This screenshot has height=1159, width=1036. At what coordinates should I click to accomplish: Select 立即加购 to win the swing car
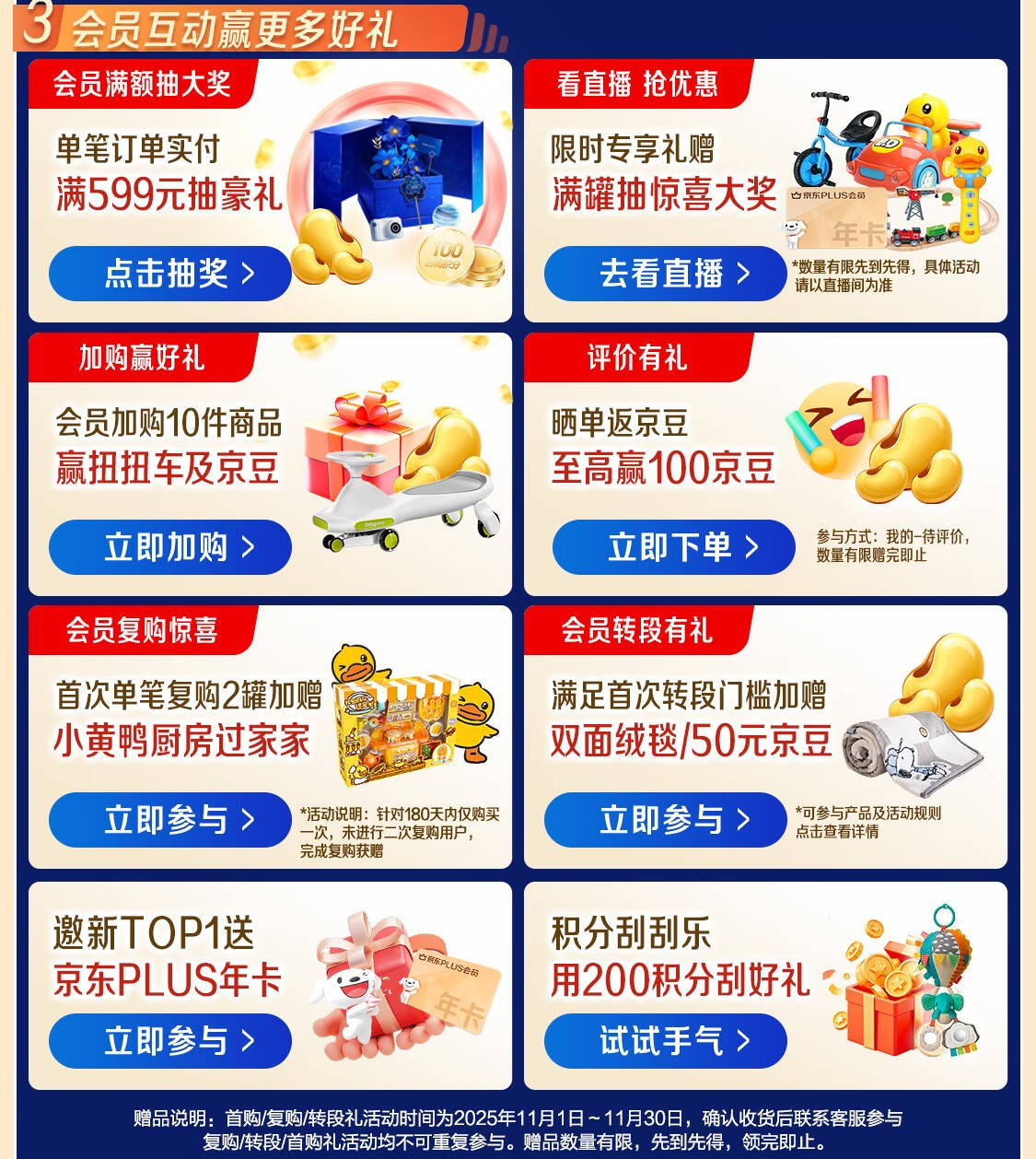pos(170,547)
